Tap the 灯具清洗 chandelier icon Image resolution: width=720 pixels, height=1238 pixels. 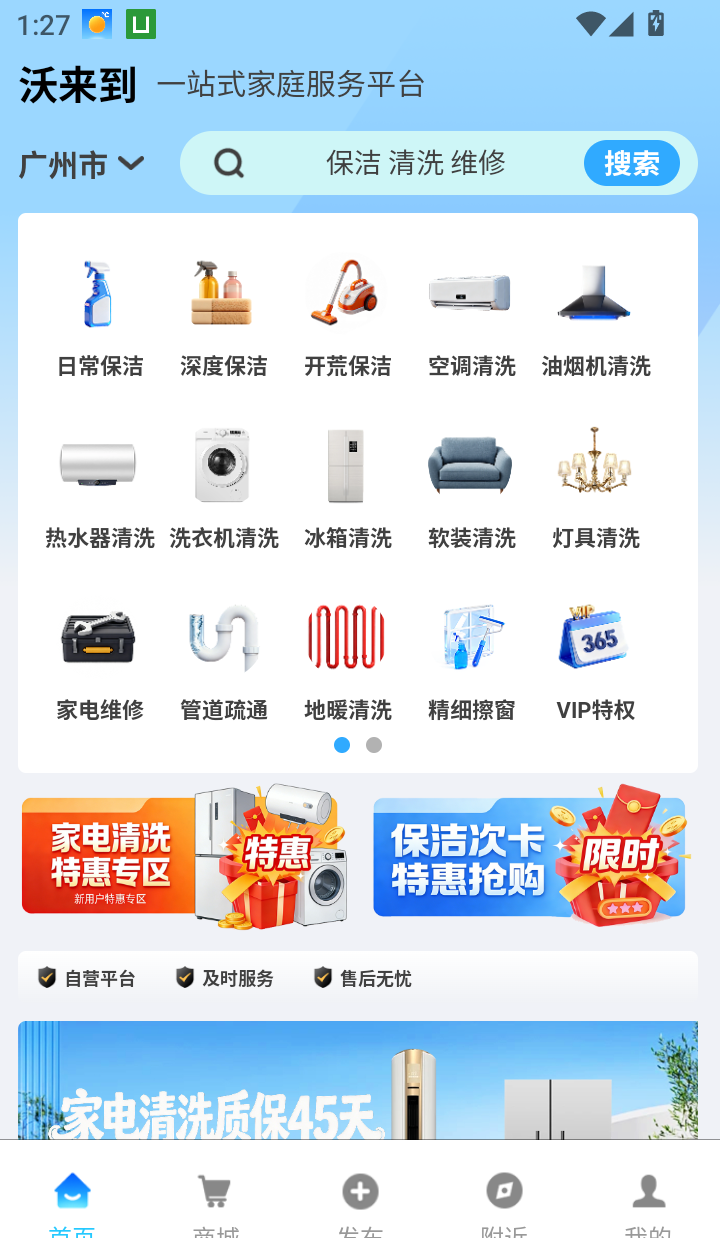pos(595,465)
